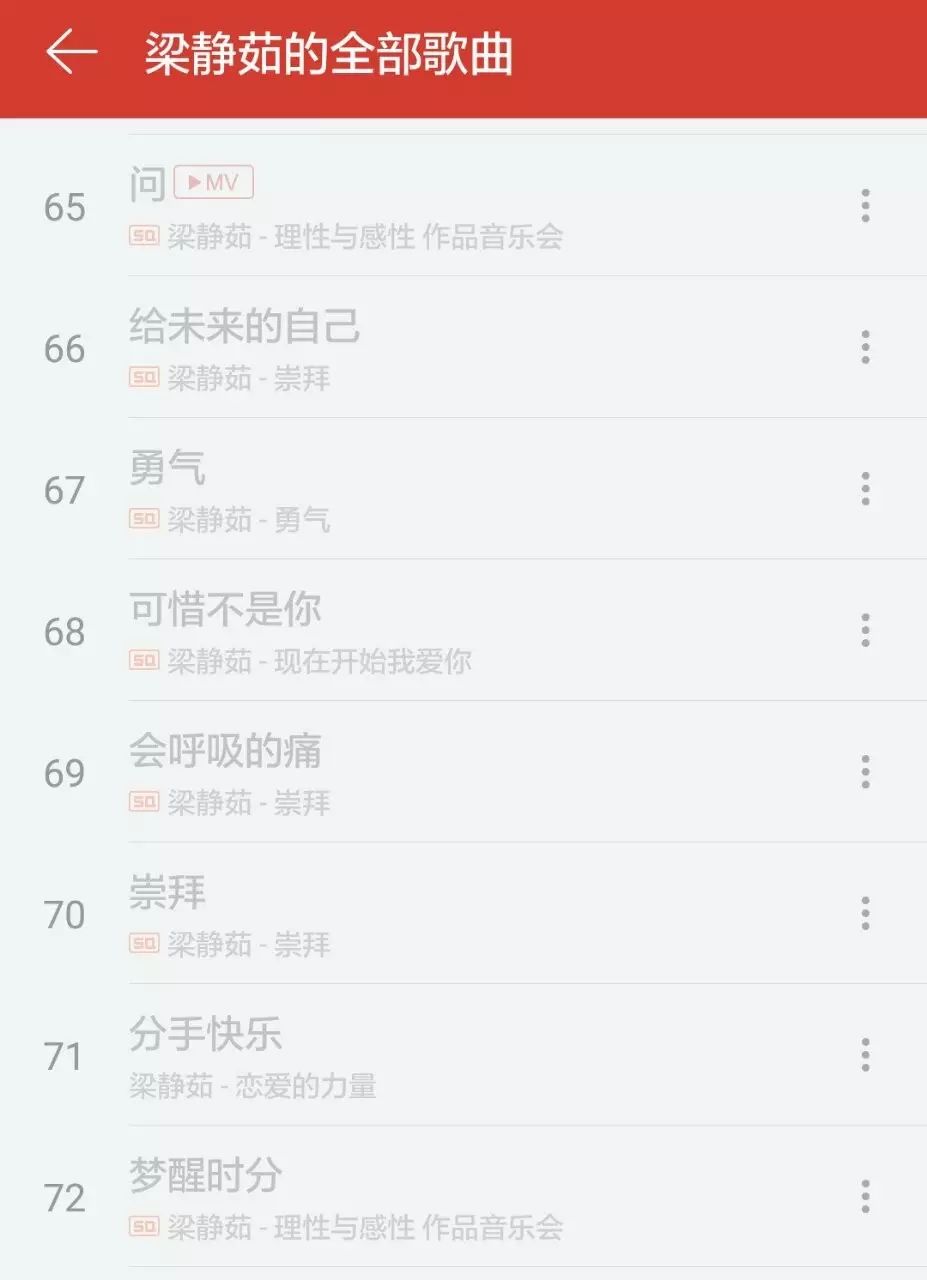Go back from 梁静茹的全部歌曲
The width and height of the screenshot is (927, 1280).
71,52
